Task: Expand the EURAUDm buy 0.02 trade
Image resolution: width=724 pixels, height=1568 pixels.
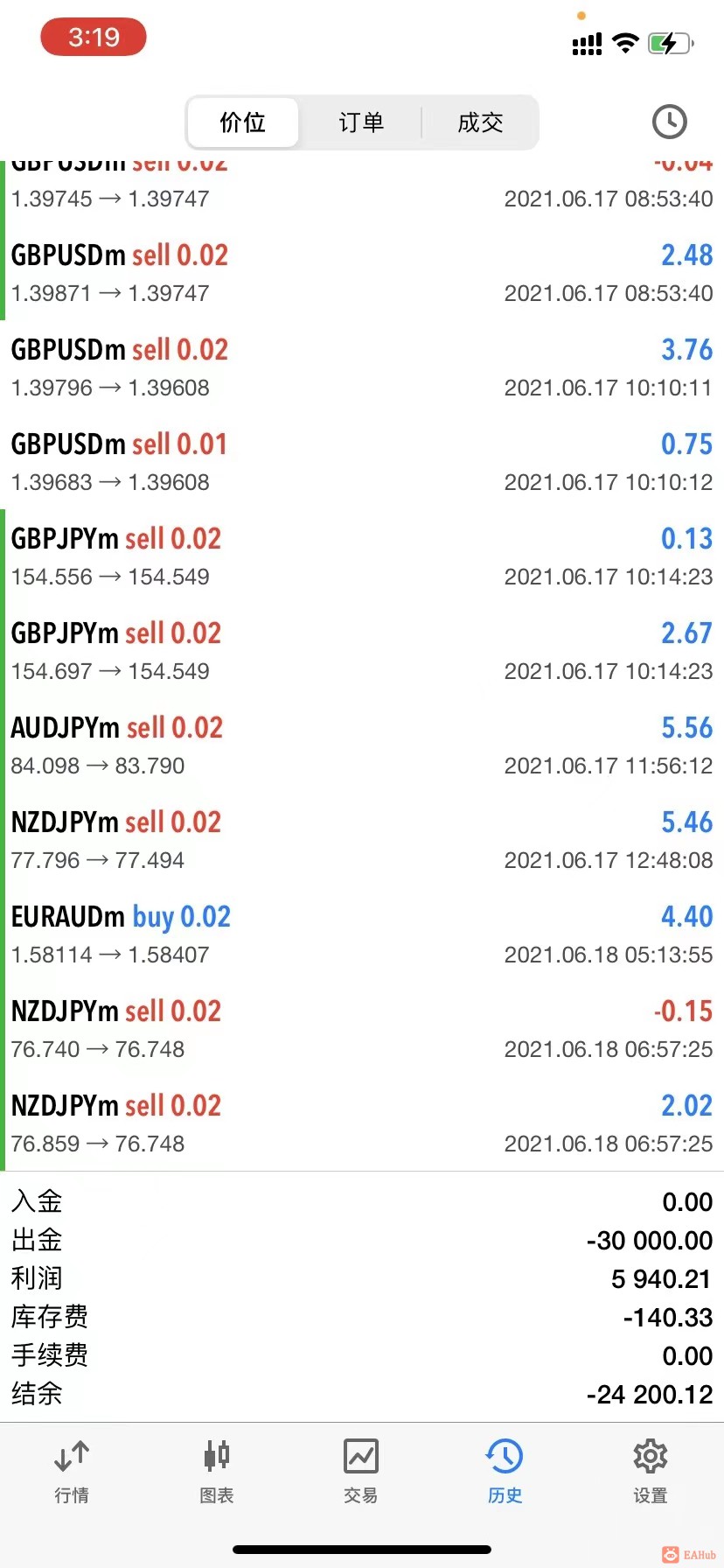Action: (x=361, y=934)
